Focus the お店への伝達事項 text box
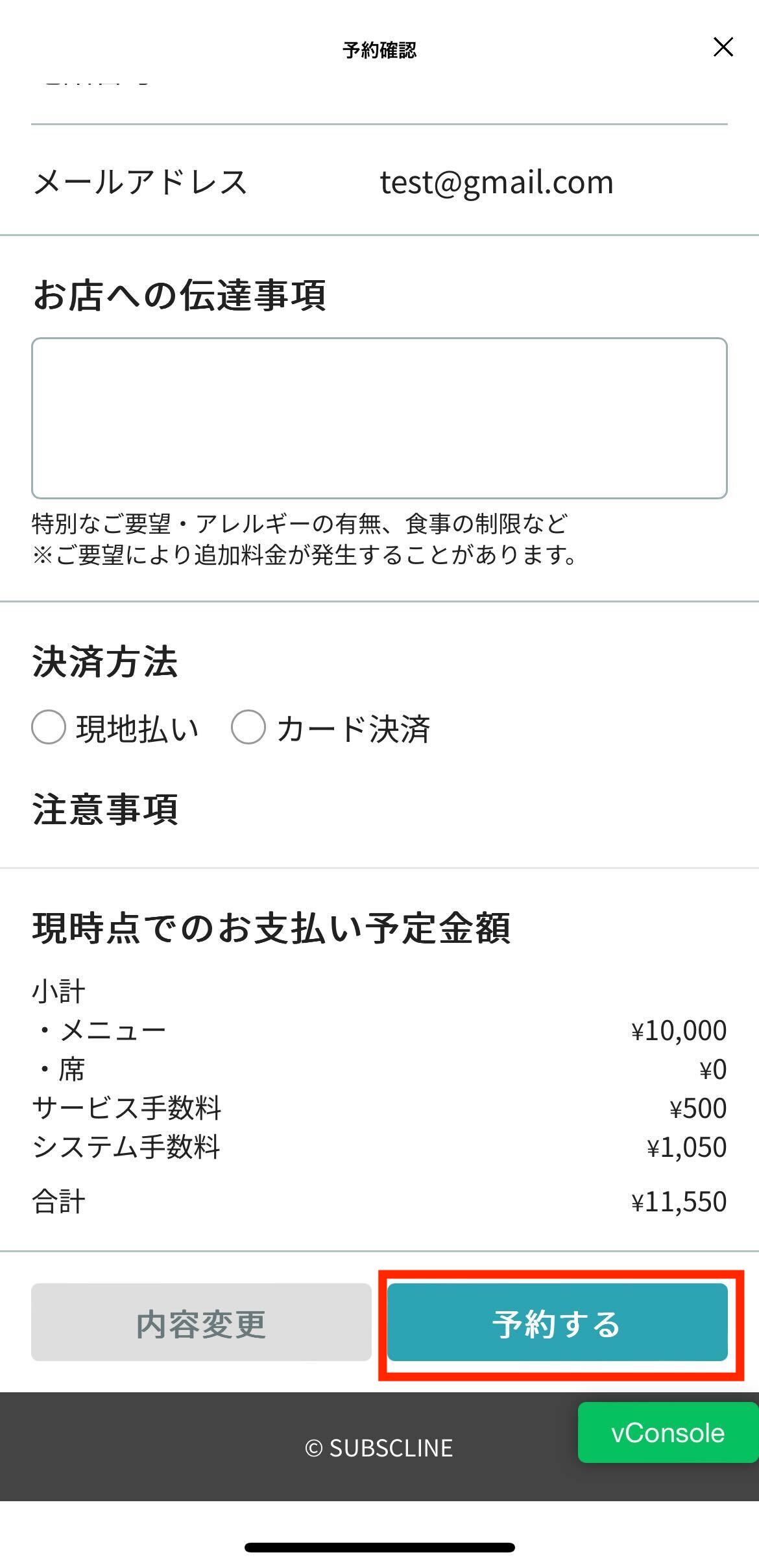The height and width of the screenshot is (1568, 759). coord(379,418)
